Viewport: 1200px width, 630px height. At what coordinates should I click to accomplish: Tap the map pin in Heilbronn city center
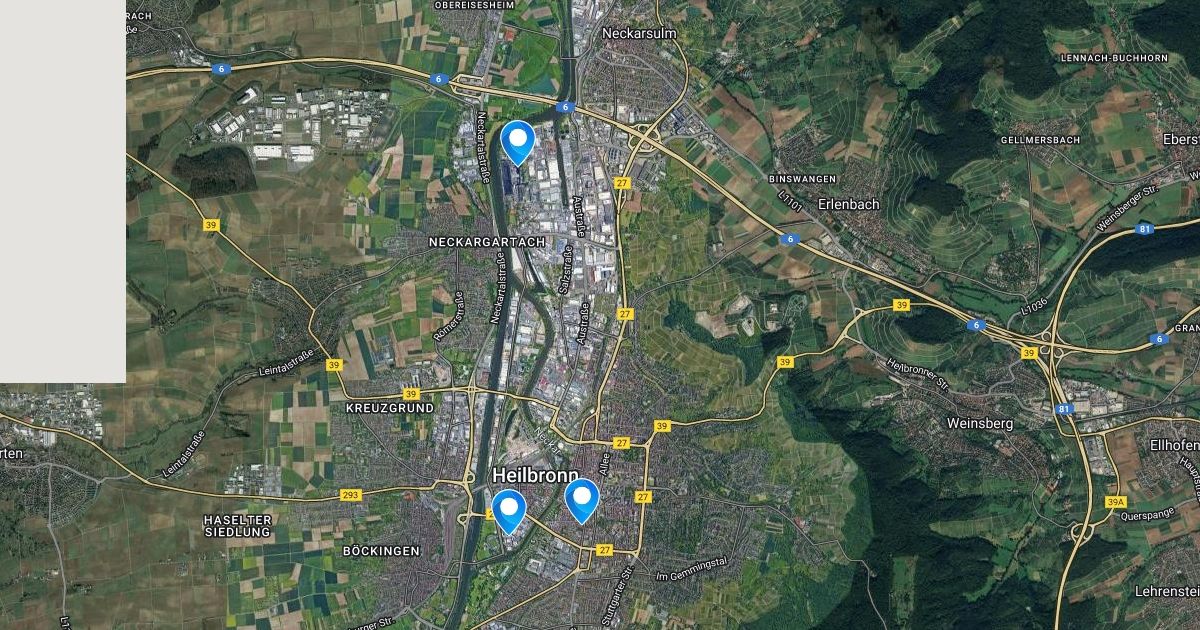581,499
